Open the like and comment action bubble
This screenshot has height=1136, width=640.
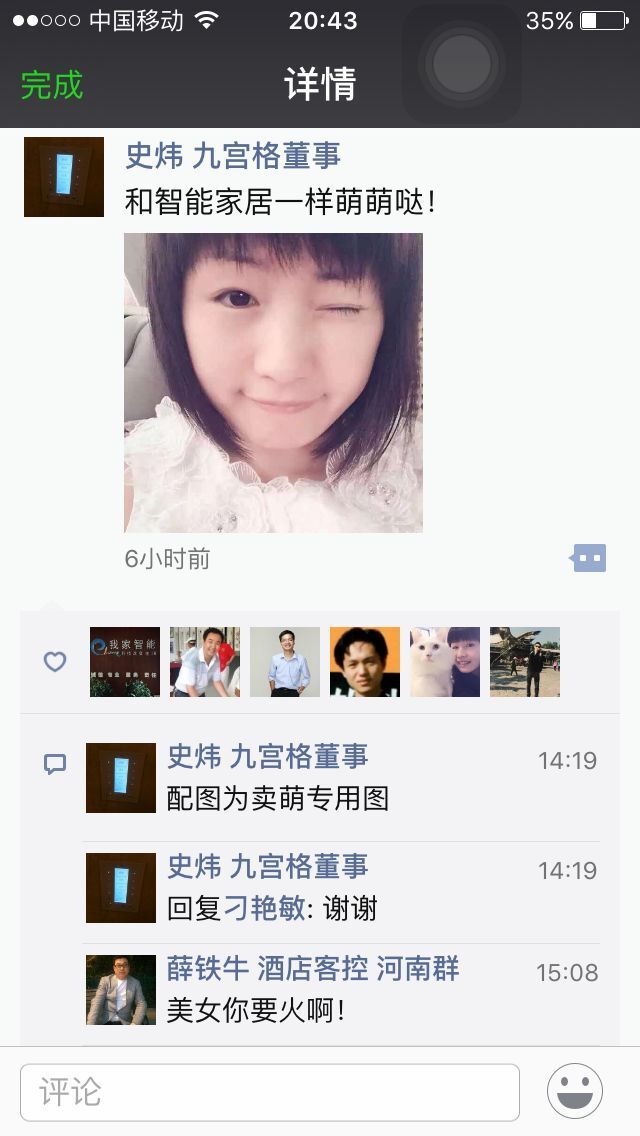(589, 558)
